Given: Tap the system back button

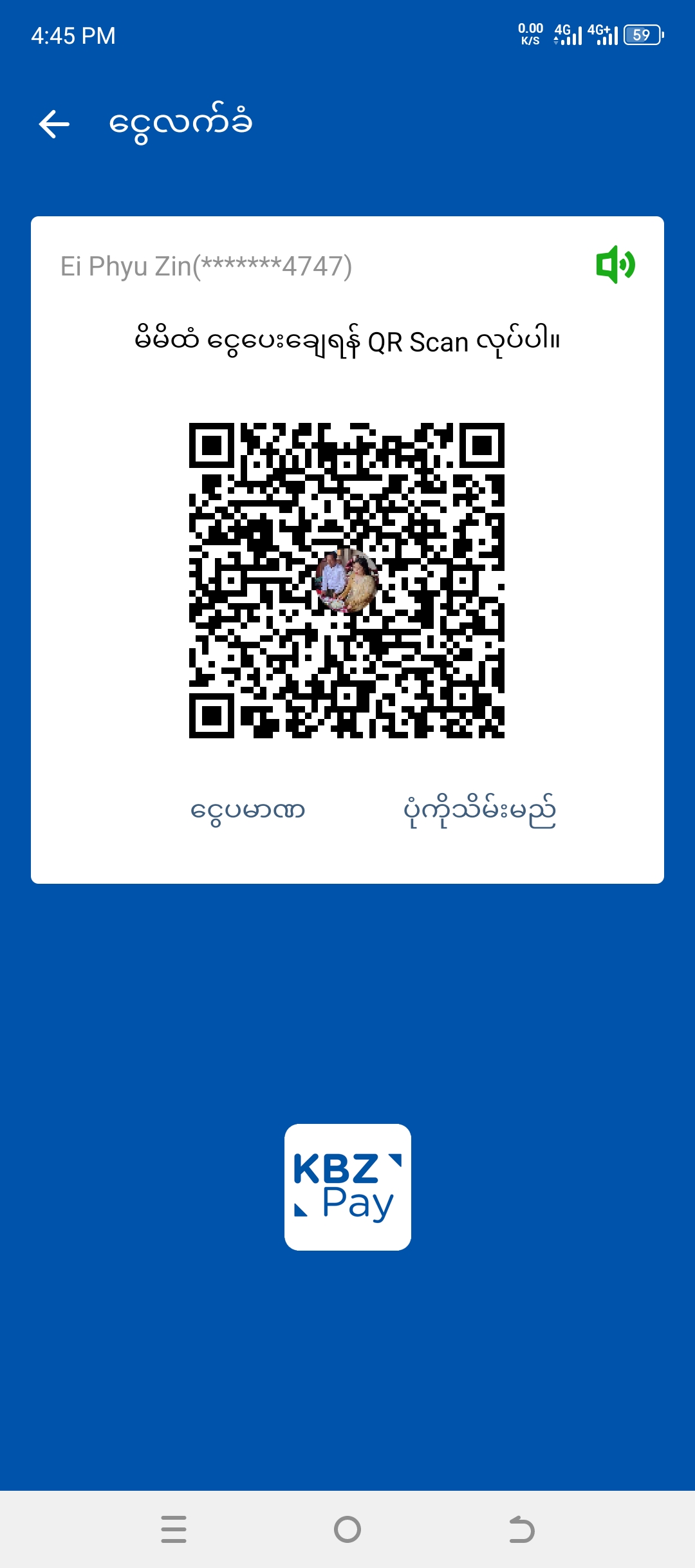Looking at the screenshot, I should point(521,1529).
